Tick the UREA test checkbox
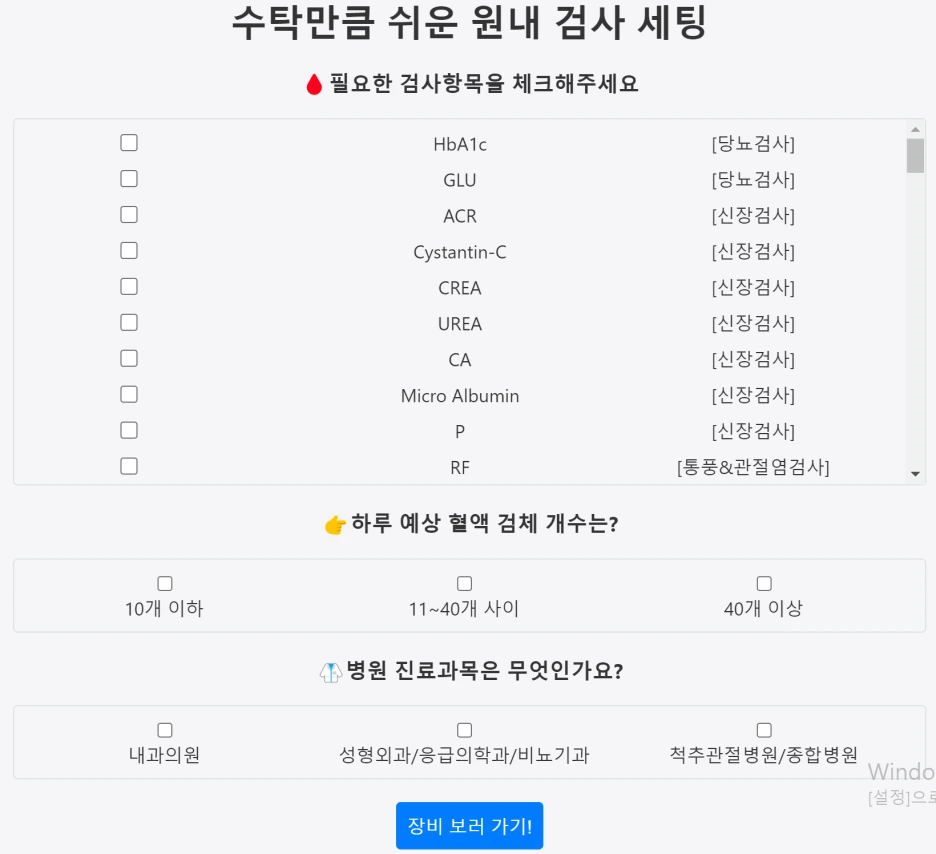 coord(129,322)
